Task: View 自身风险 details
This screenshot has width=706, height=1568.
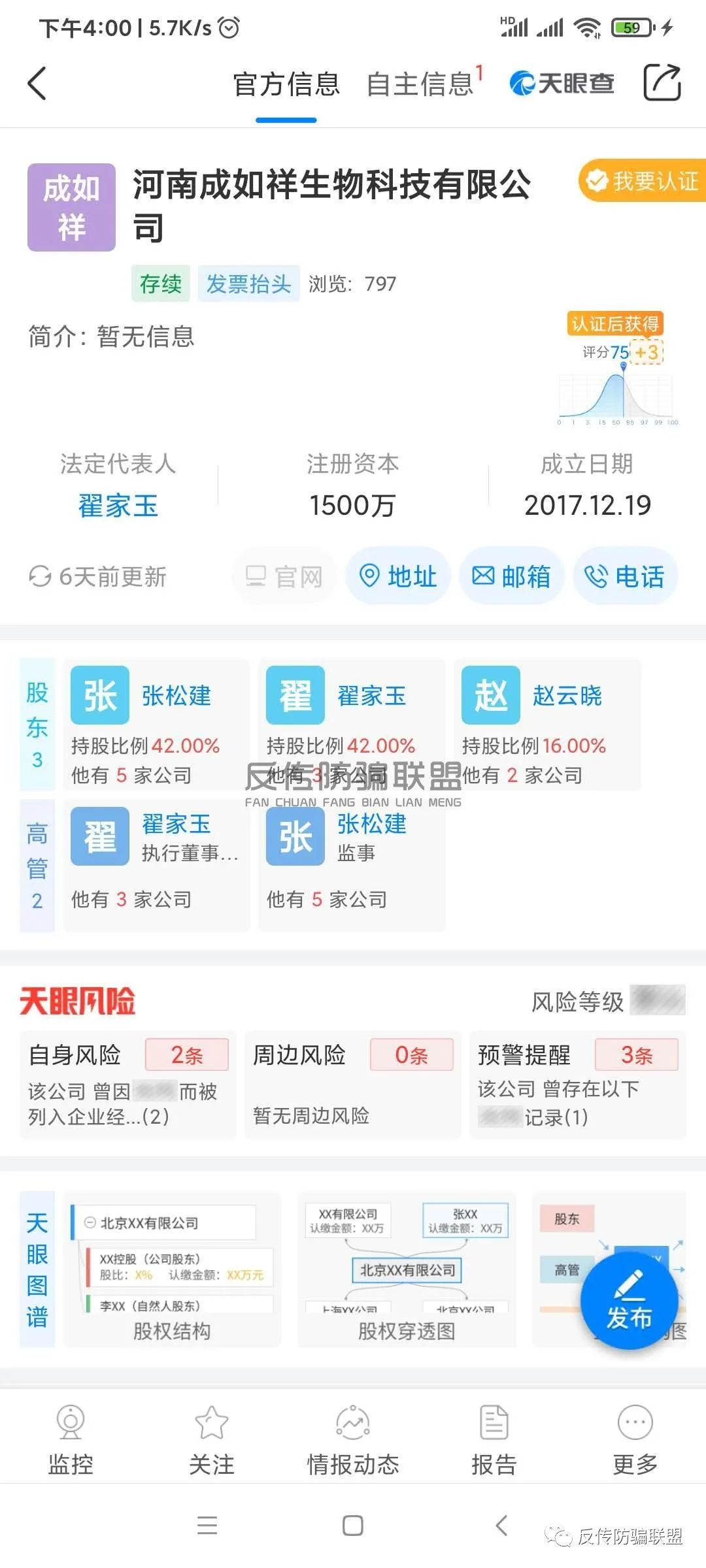Action: tap(128, 1085)
